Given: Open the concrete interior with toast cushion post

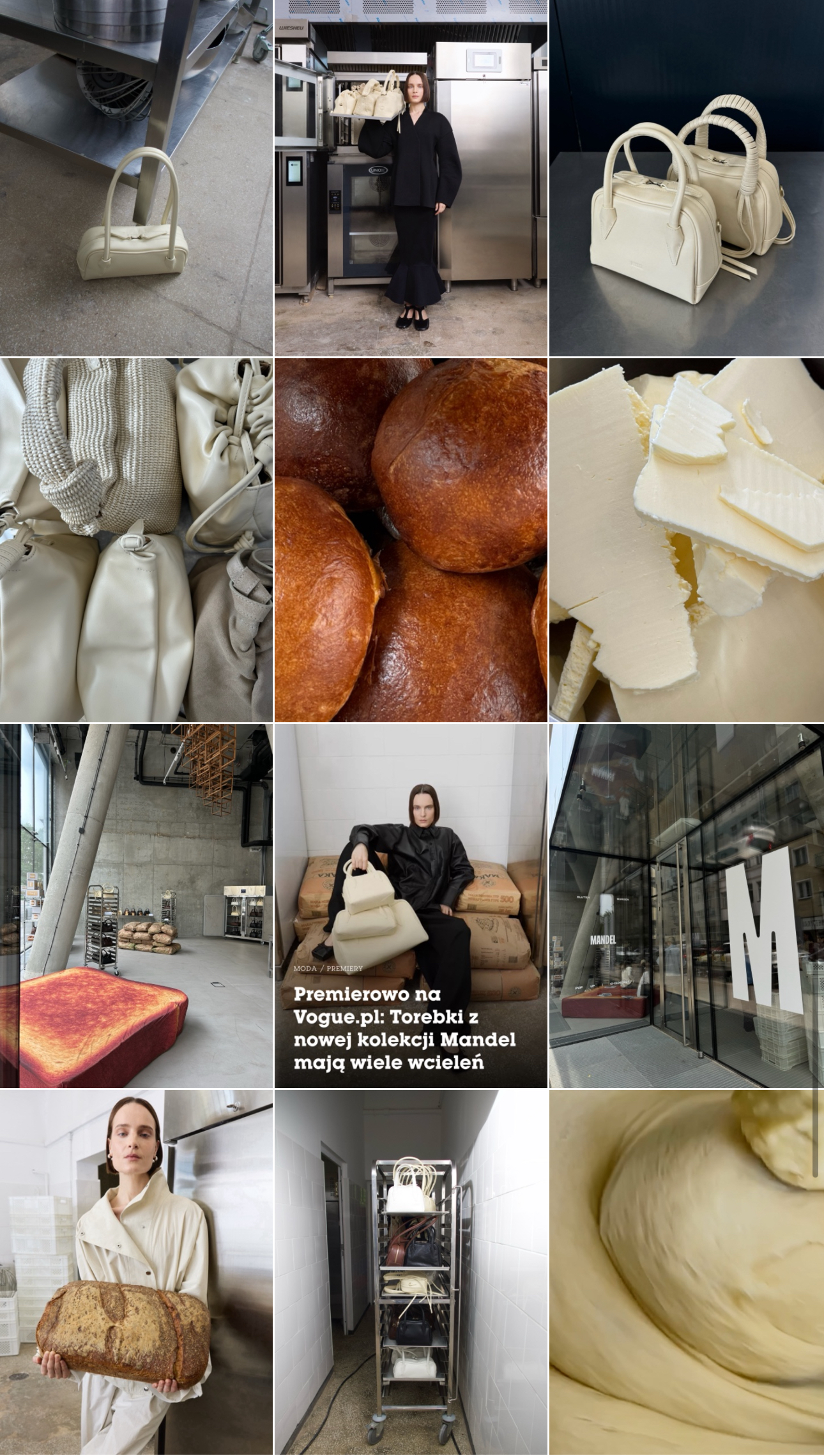Looking at the screenshot, I should pos(136,906).
